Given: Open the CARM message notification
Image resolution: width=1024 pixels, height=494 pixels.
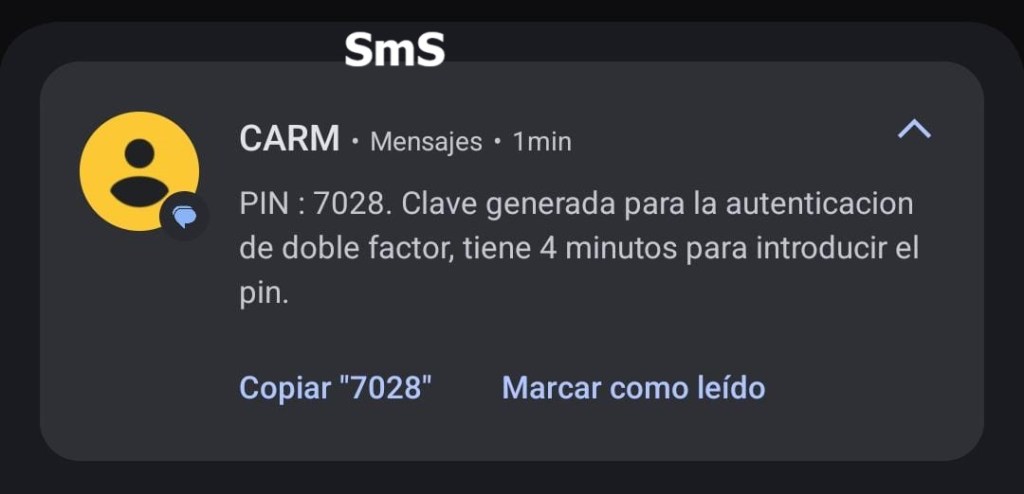Looking at the screenshot, I should click(577, 248).
